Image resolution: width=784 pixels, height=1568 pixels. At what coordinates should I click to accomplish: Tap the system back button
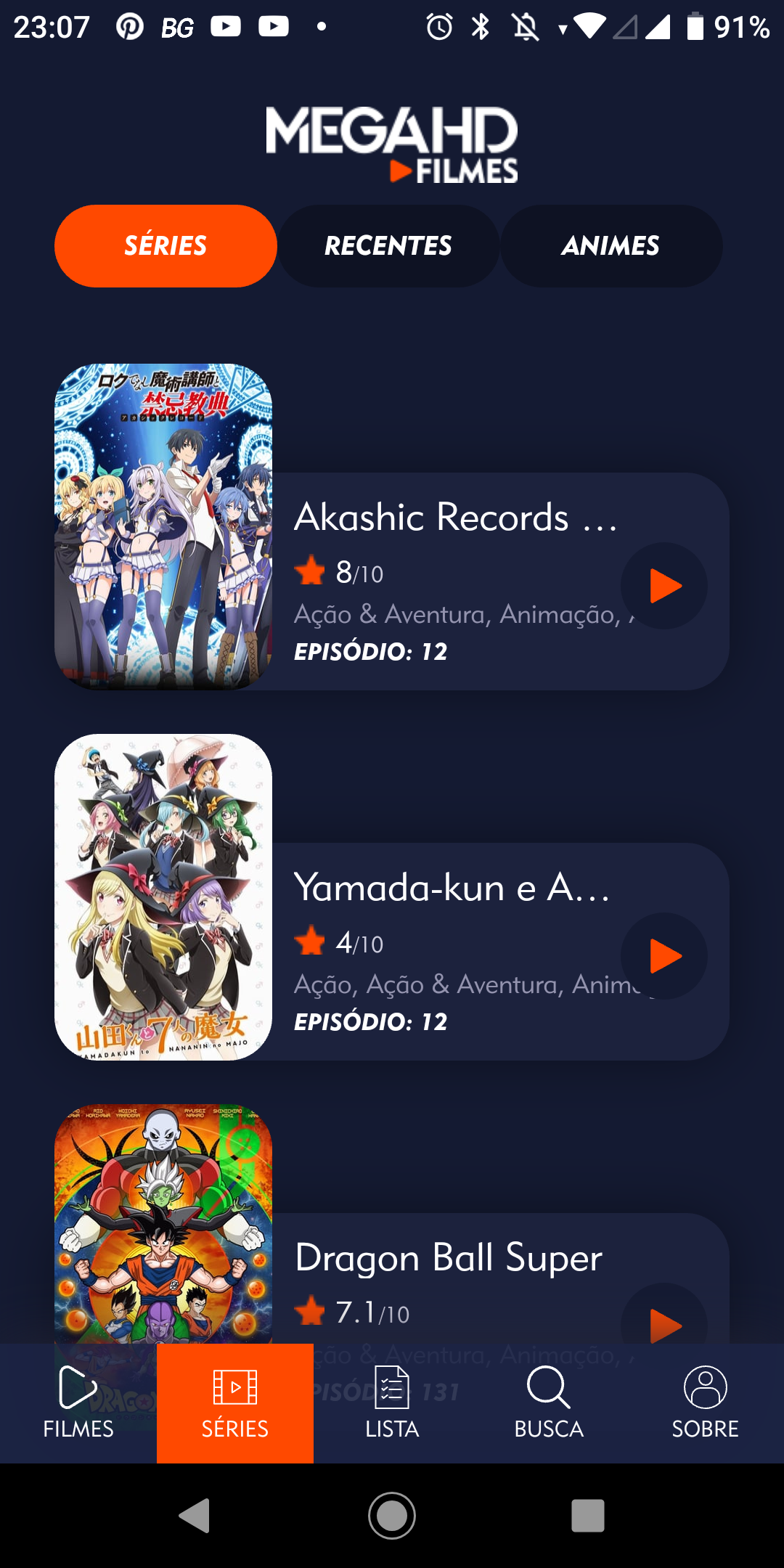pyautogui.click(x=195, y=1516)
